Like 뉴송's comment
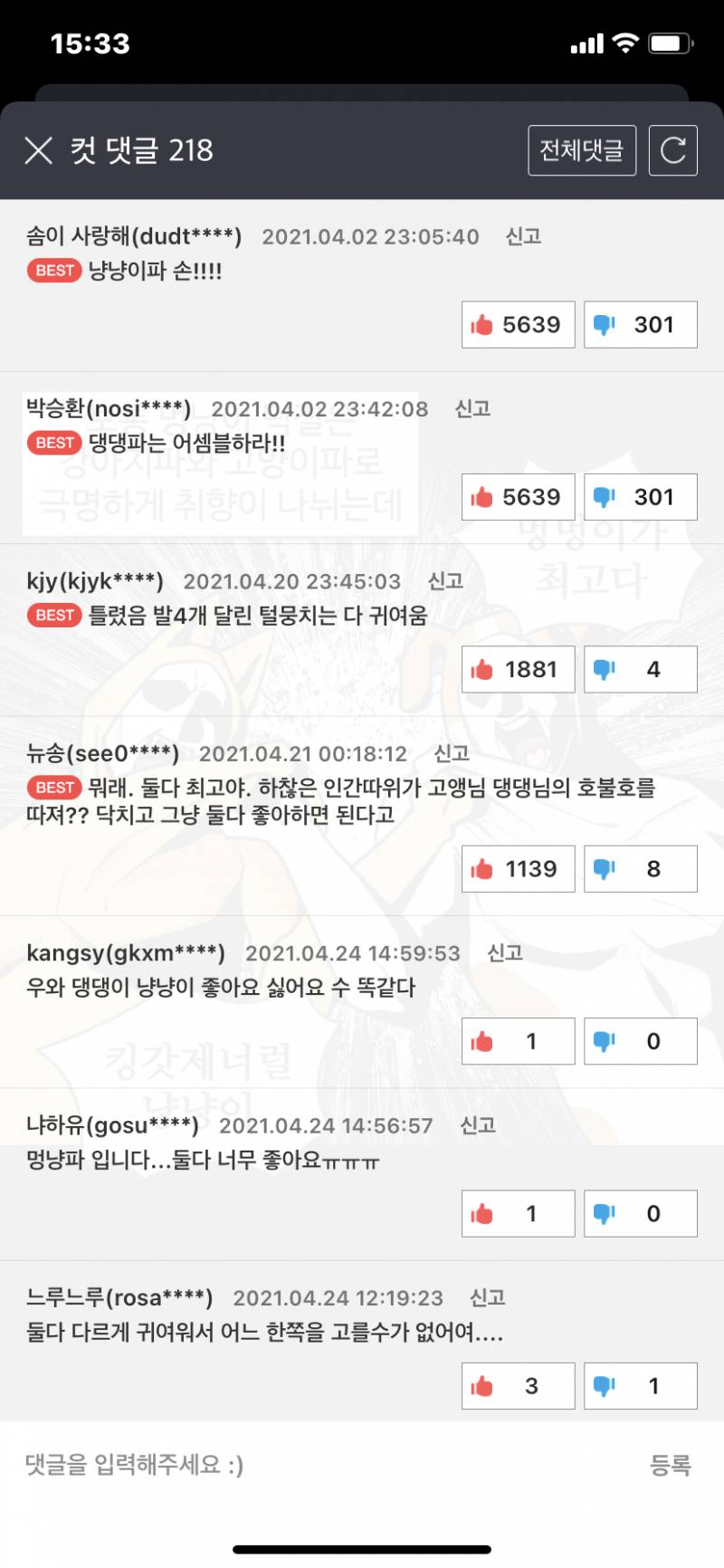The height and width of the screenshot is (1568, 724). coord(517,868)
